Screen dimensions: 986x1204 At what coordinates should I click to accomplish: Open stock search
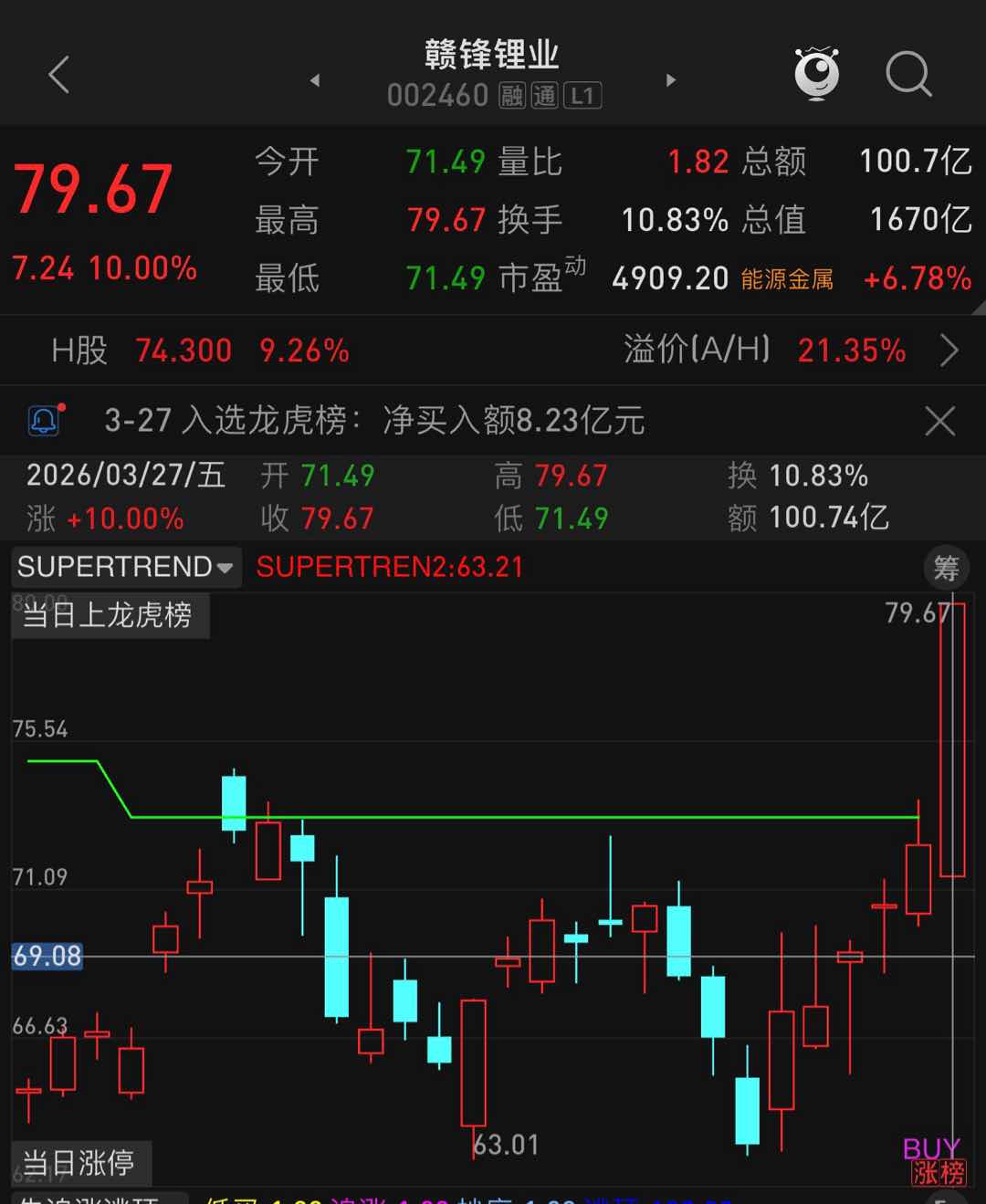[908, 74]
